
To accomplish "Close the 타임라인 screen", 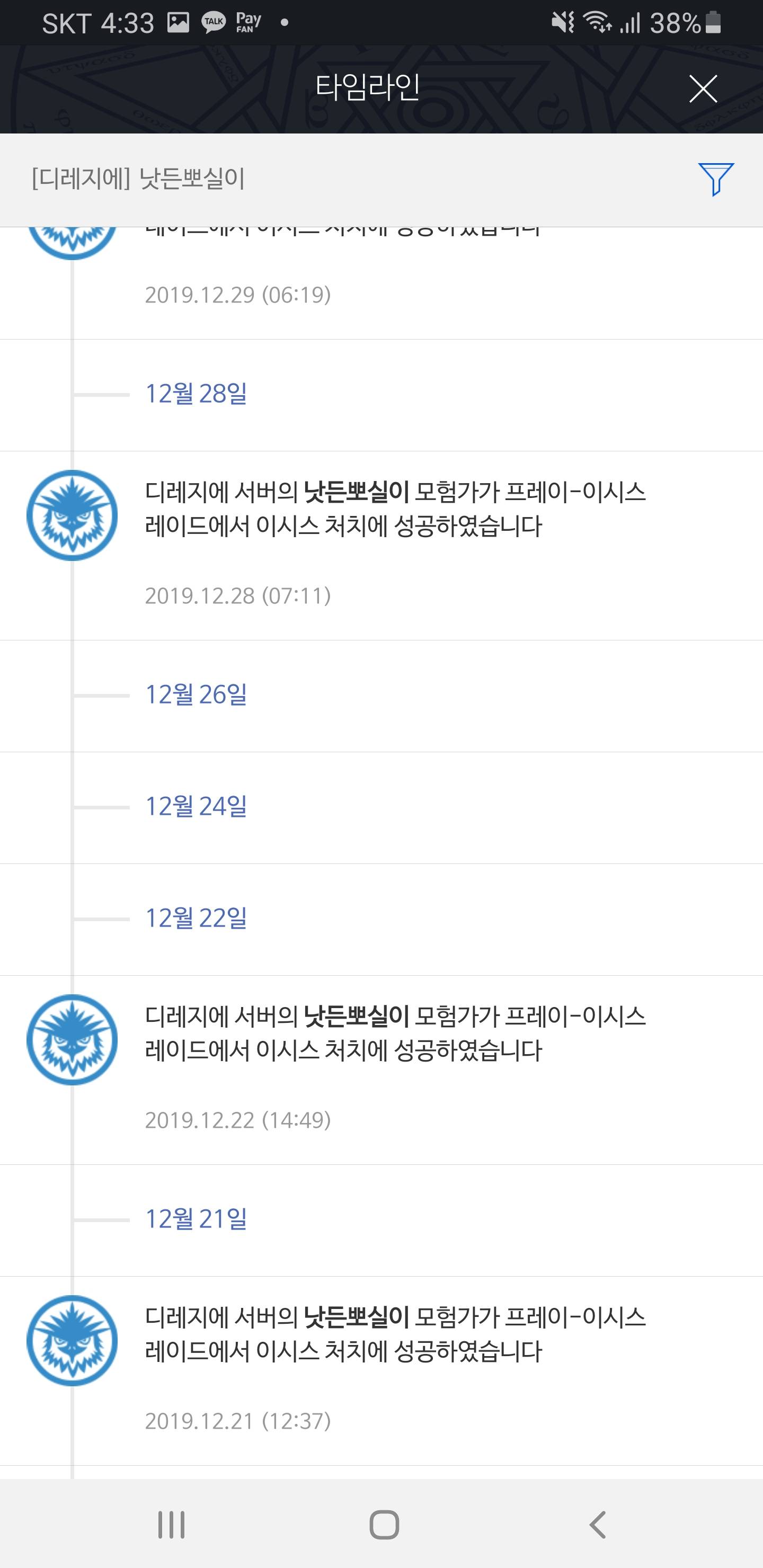I will 703,89.
